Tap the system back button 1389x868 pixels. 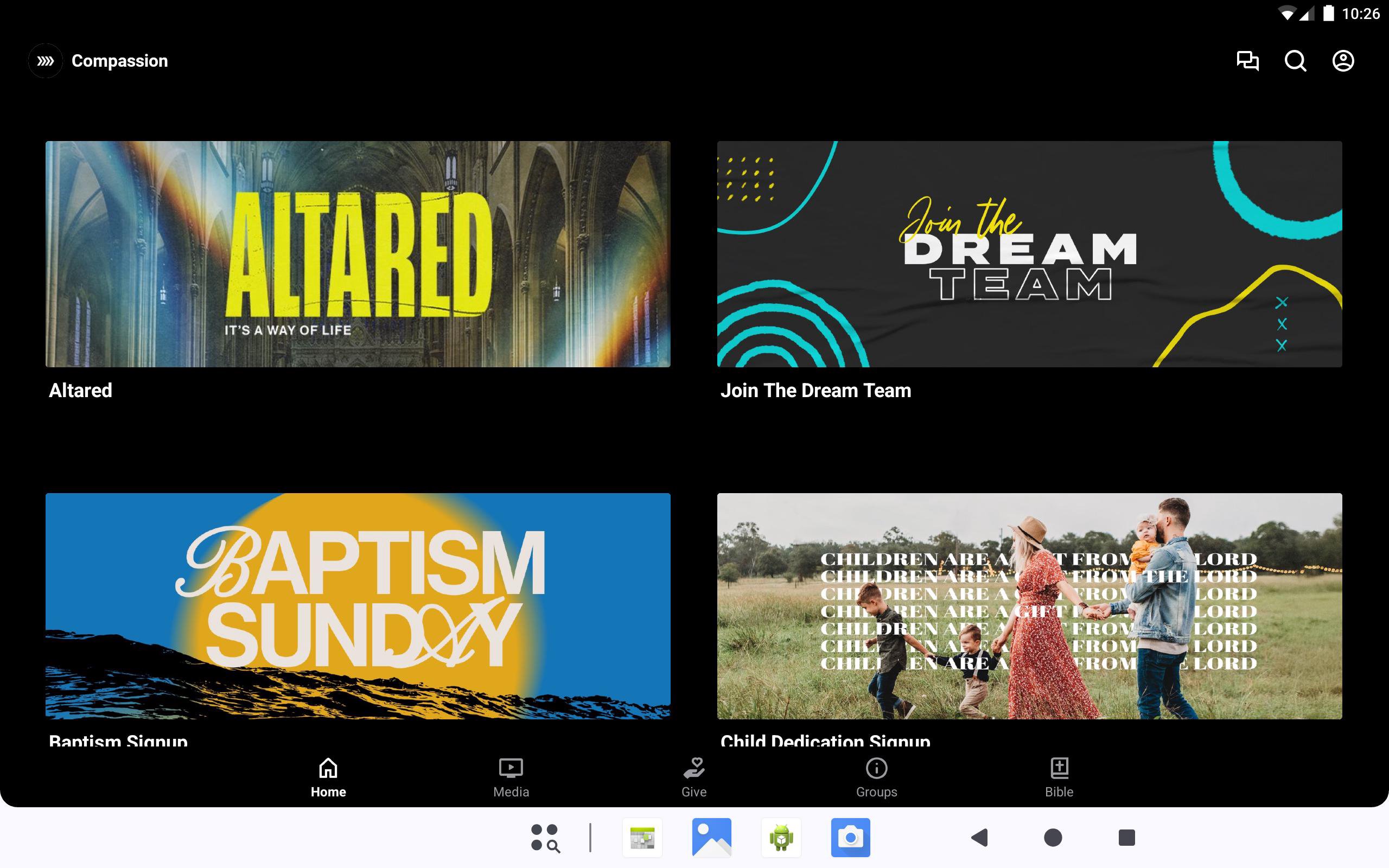[x=980, y=838]
